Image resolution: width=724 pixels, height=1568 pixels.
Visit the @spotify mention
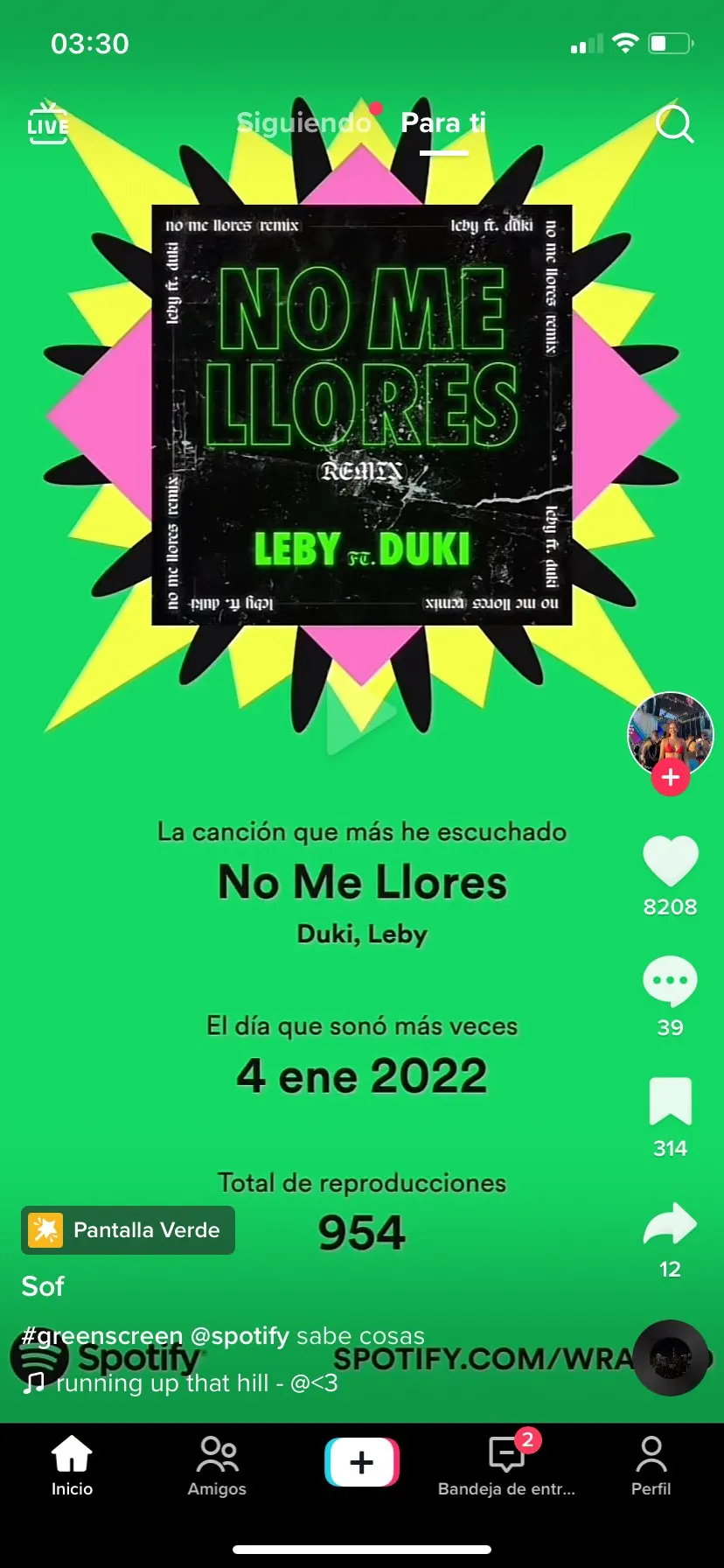click(240, 1336)
